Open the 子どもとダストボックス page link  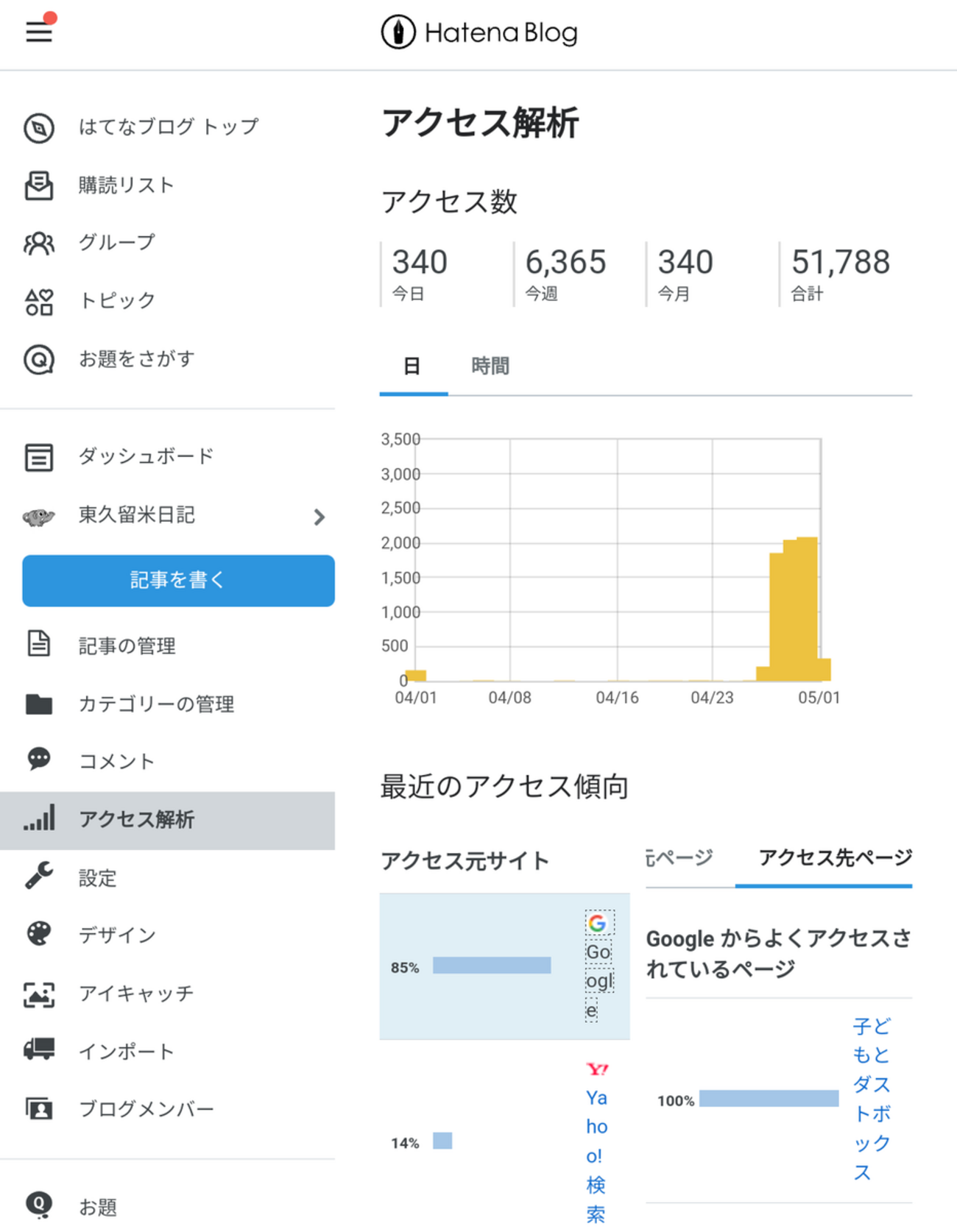pos(872,1098)
